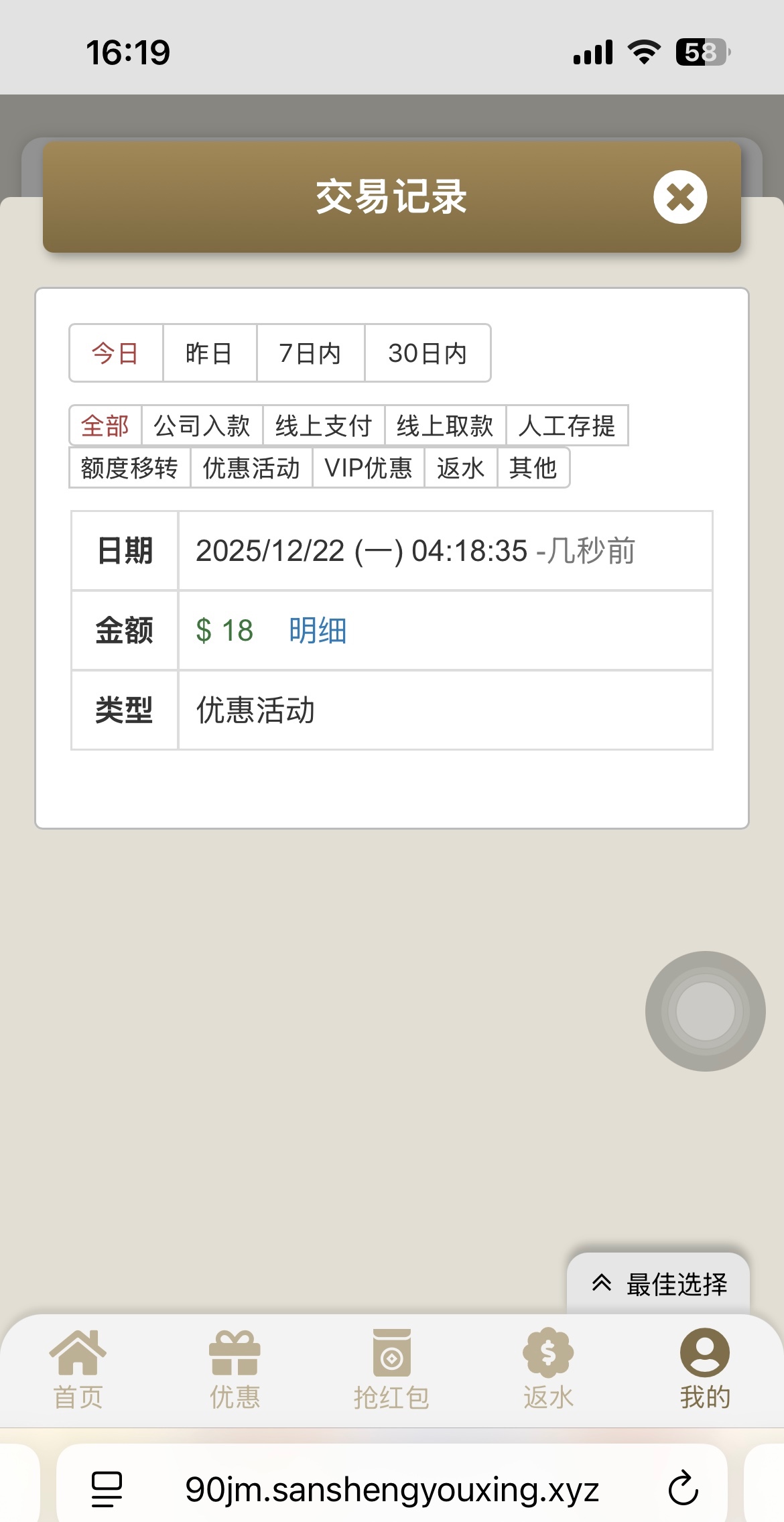
Task: Select the 7日内 date range
Action: [310, 353]
